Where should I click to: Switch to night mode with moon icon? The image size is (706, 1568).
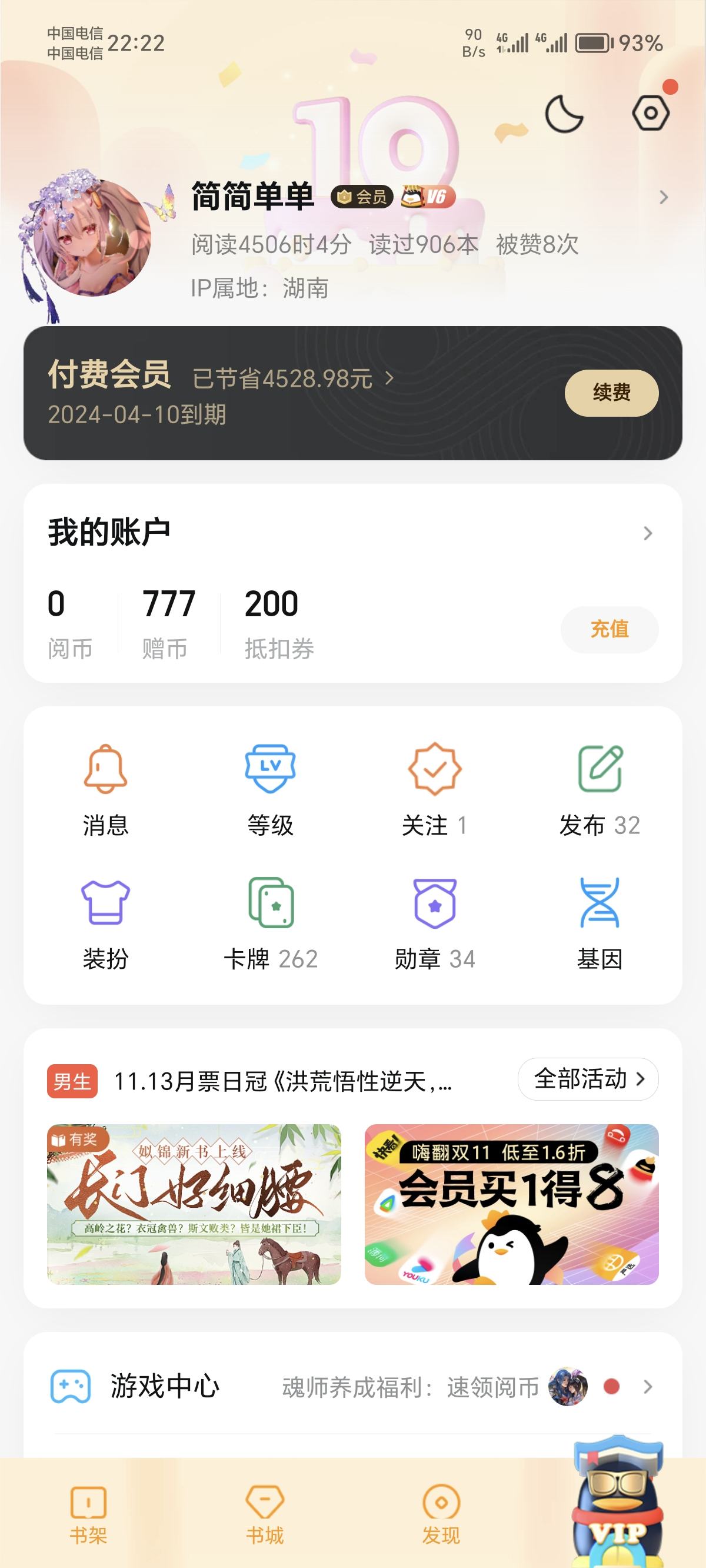[564, 114]
